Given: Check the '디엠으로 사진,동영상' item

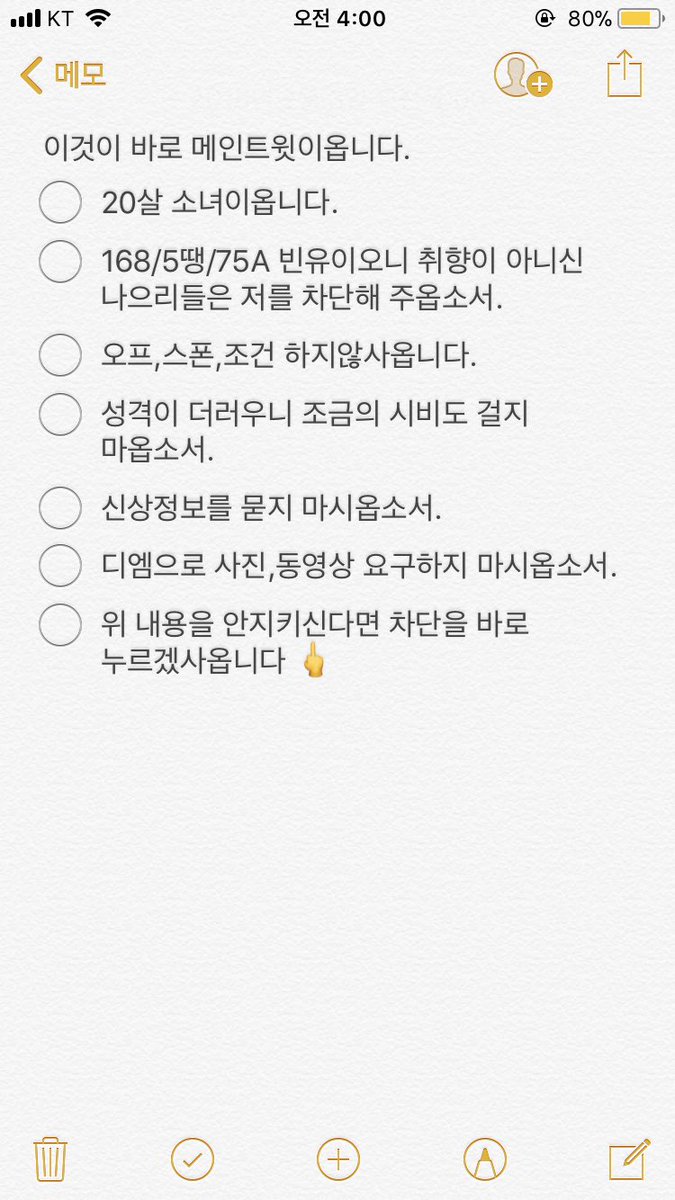Looking at the screenshot, I should click(x=60, y=566).
